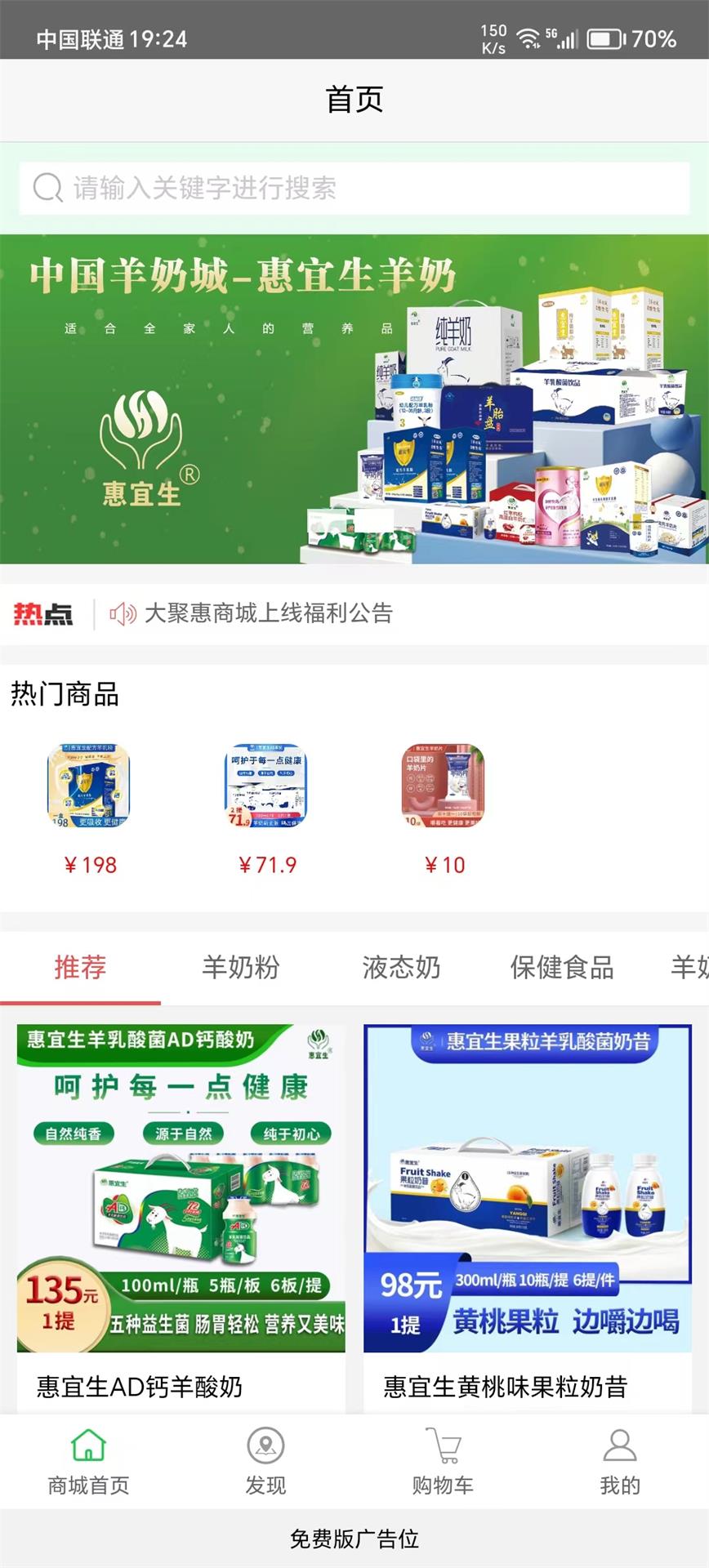709x1568 pixels.
Task: Switch to the 液态奶 category tab
Action: click(402, 968)
